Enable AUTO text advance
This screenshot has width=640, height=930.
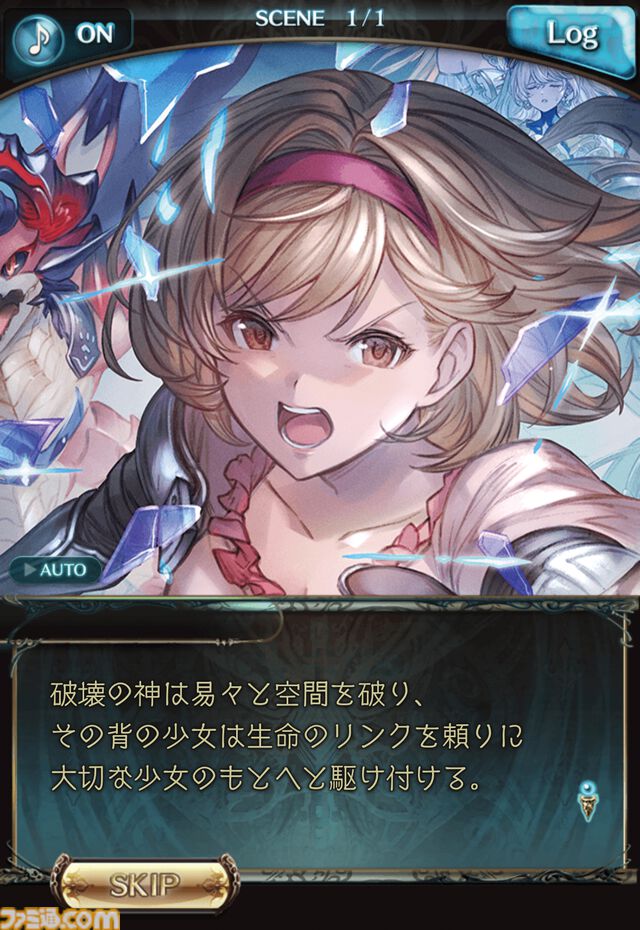[x=56, y=571]
